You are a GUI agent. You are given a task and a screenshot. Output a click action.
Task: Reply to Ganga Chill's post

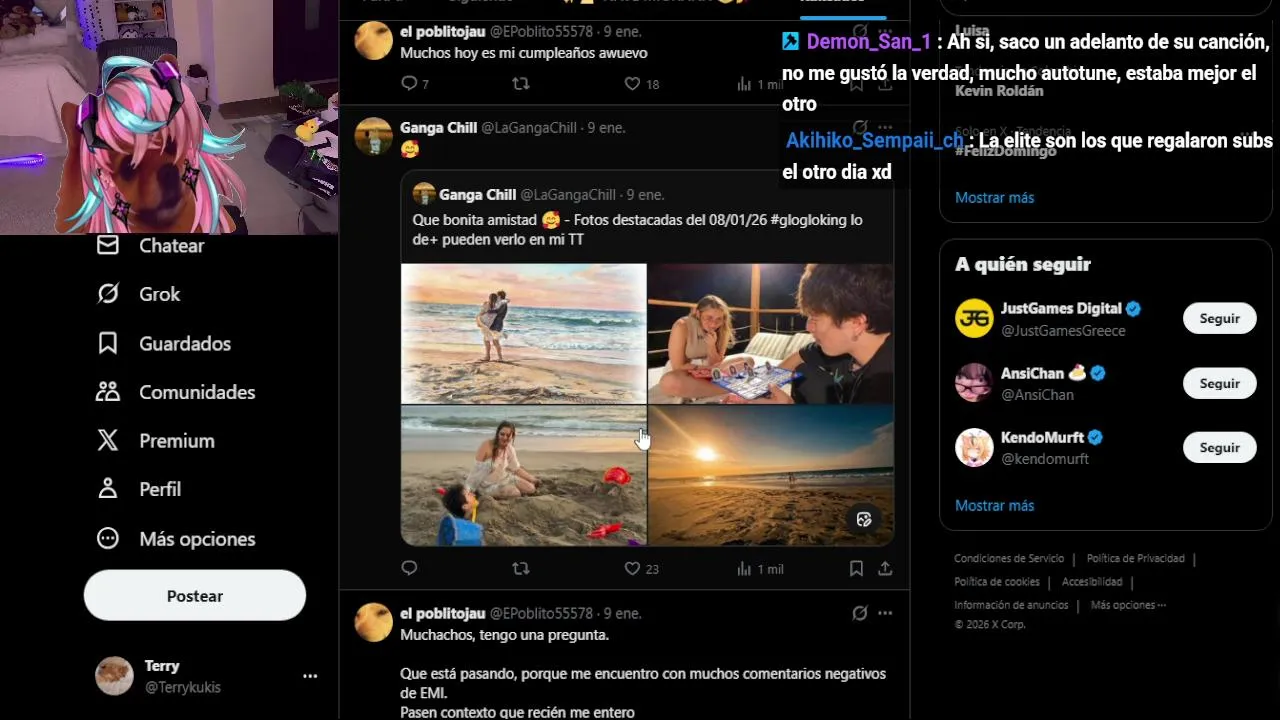point(409,569)
